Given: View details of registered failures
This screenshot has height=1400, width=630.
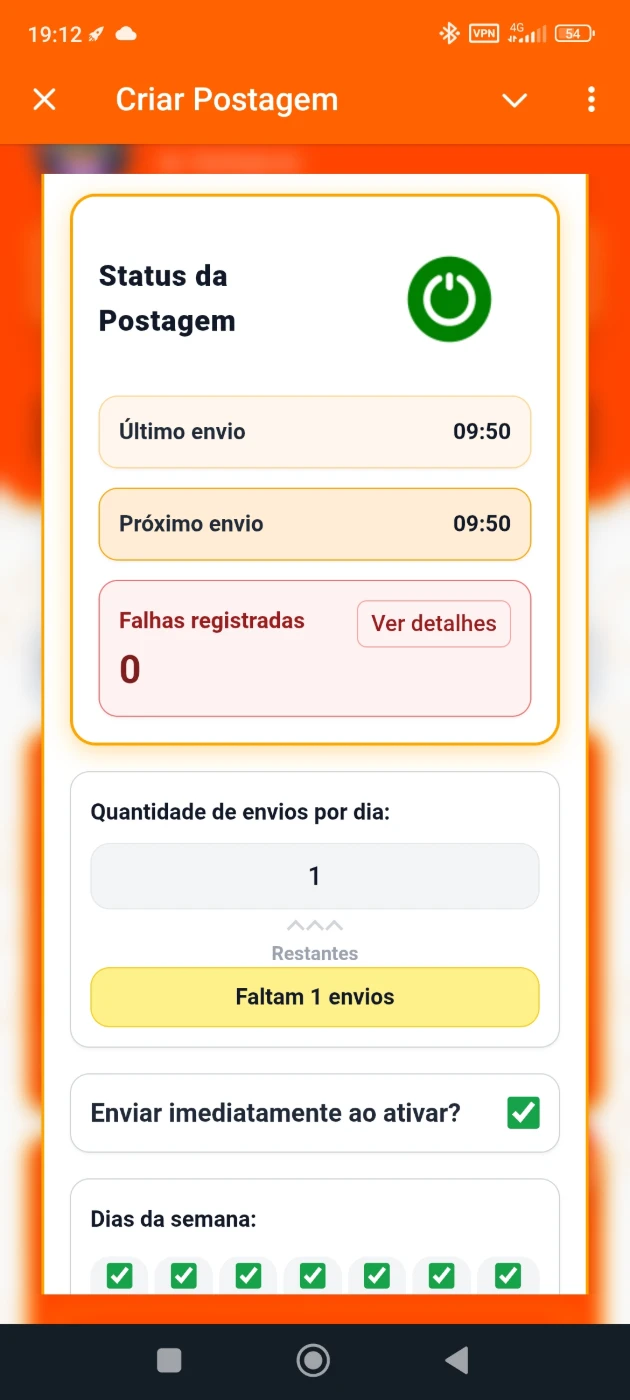Looking at the screenshot, I should coord(433,624).
